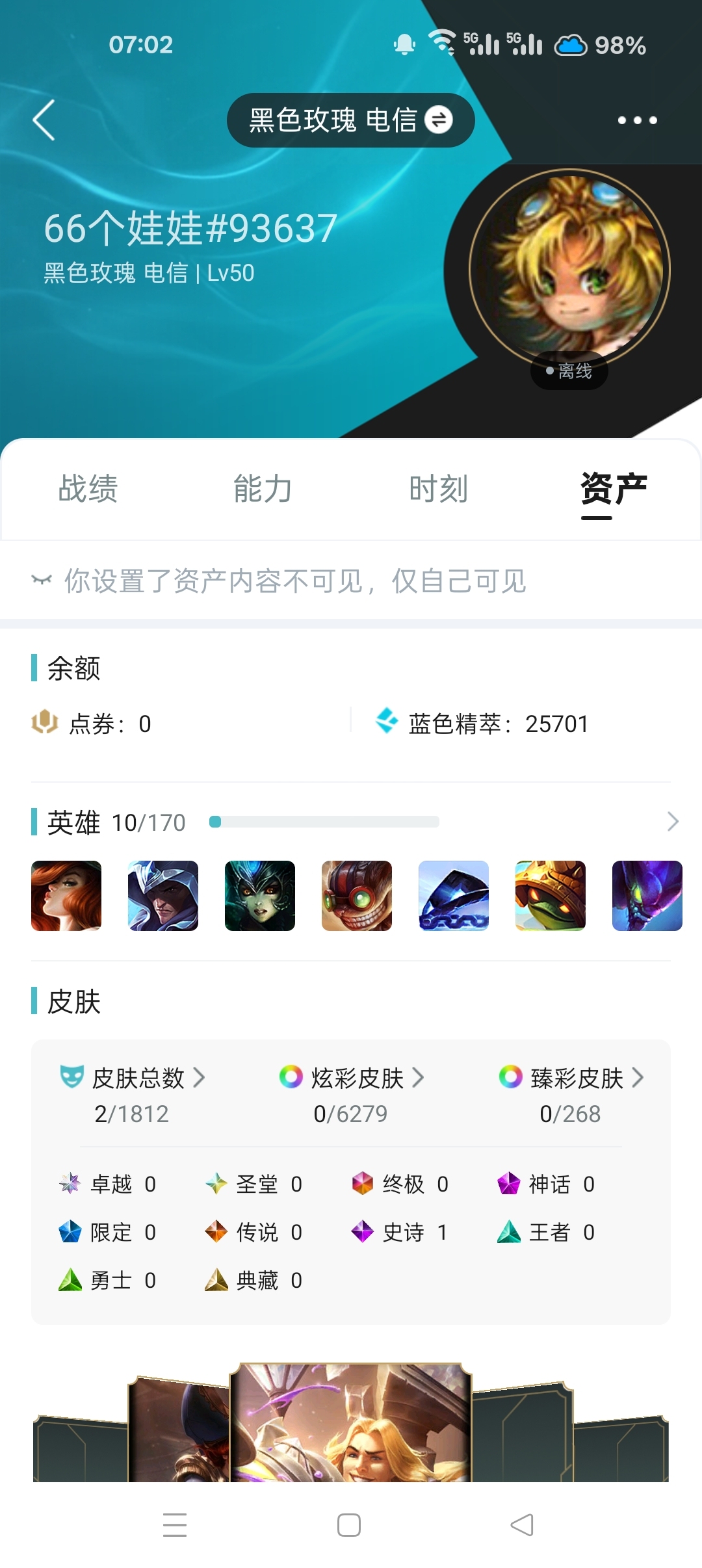Switch to the 战绩 tab
The height and width of the screenshot is (1568, 702).
click(88, 489)
